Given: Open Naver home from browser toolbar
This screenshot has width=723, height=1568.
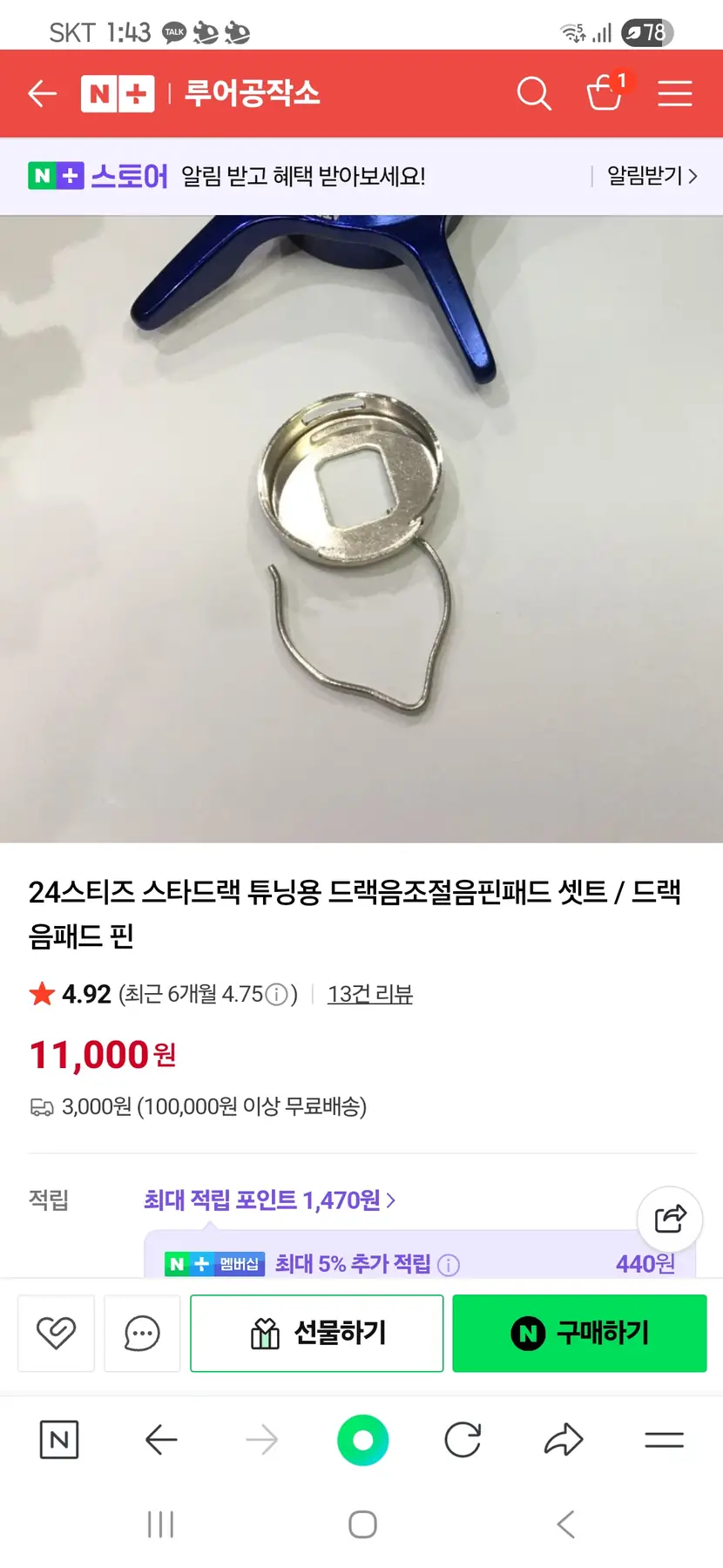Looking at the screenshot, I should click(59, 1440).
